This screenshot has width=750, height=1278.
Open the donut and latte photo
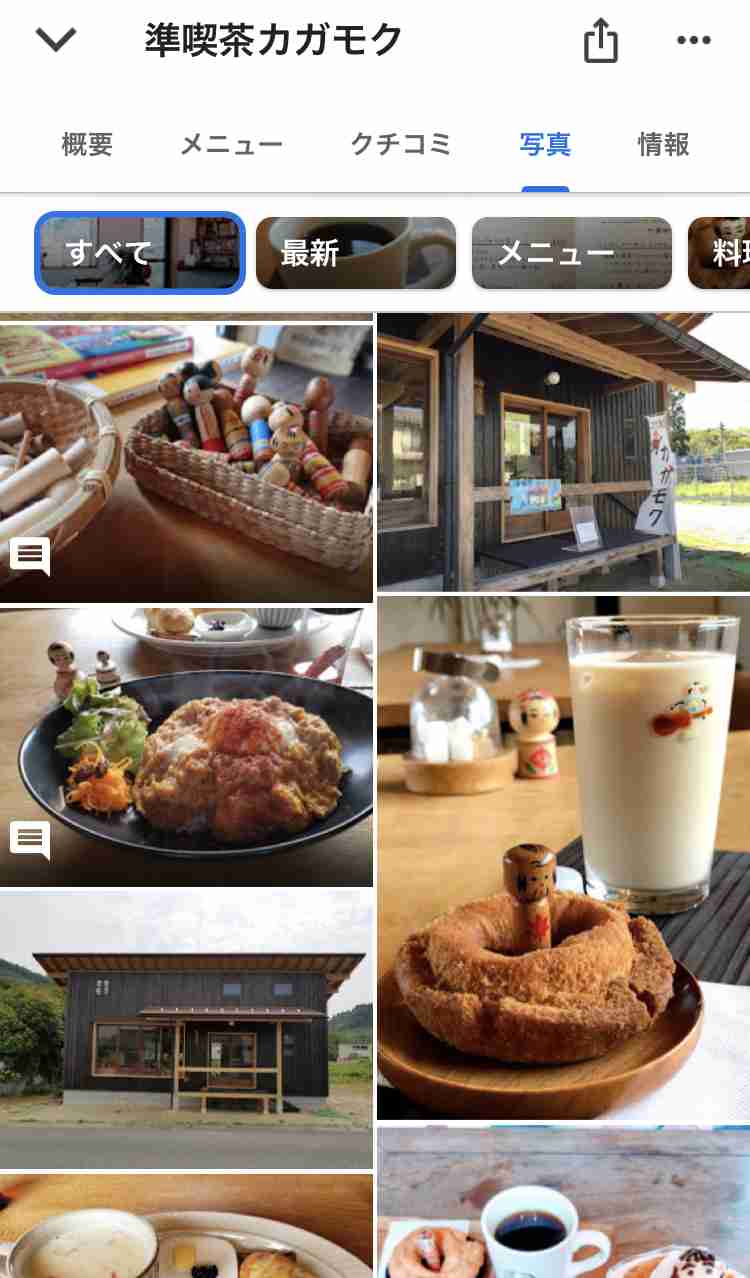(x=563, y=858)
